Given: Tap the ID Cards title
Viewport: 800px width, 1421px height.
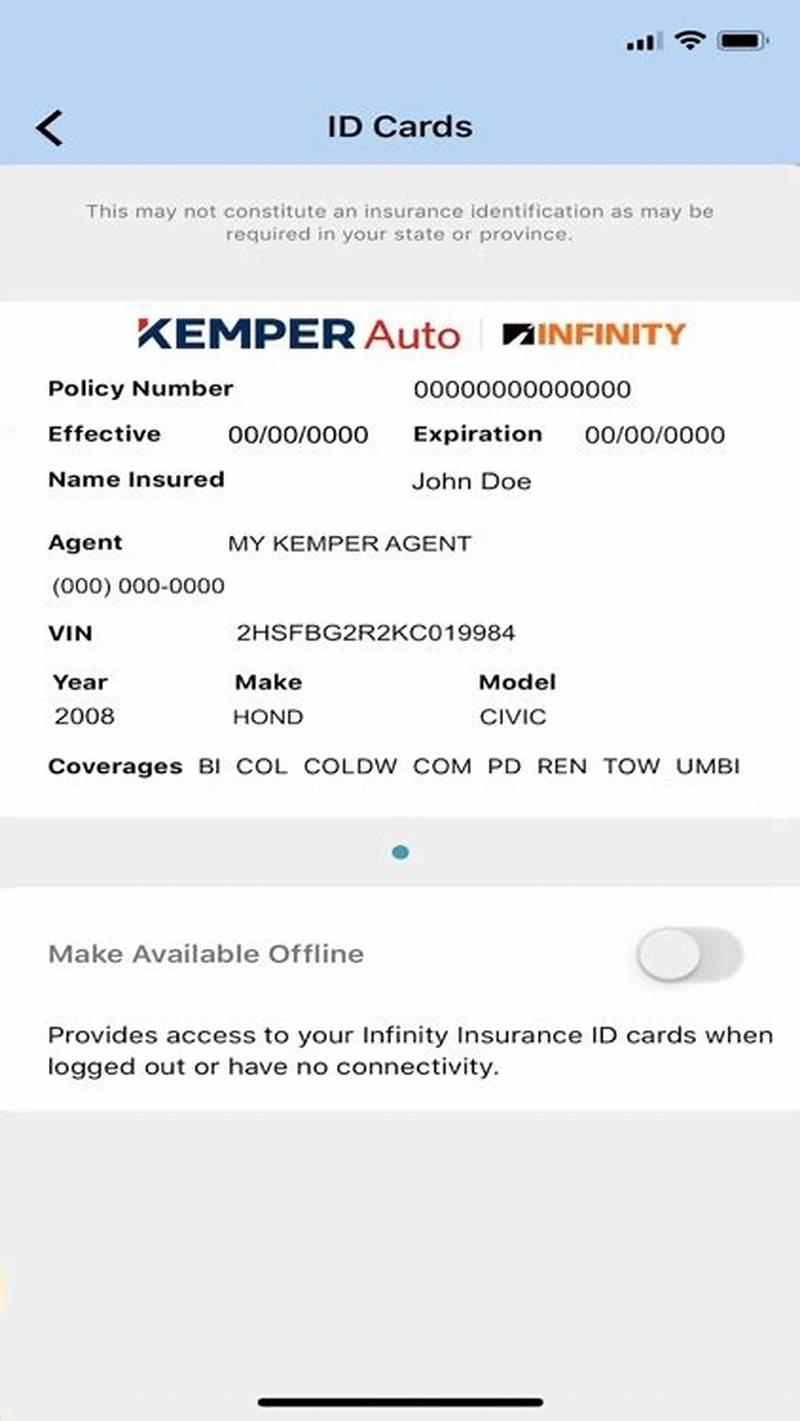Looking at the screenshot, I should [x=399, y=127].
